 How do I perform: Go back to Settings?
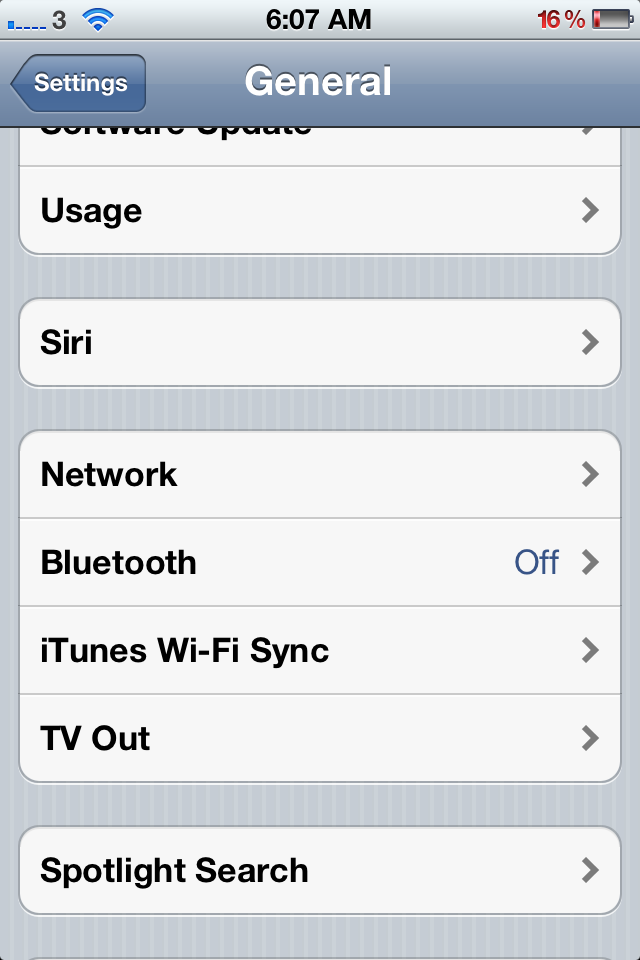click(x=80, y=83)
